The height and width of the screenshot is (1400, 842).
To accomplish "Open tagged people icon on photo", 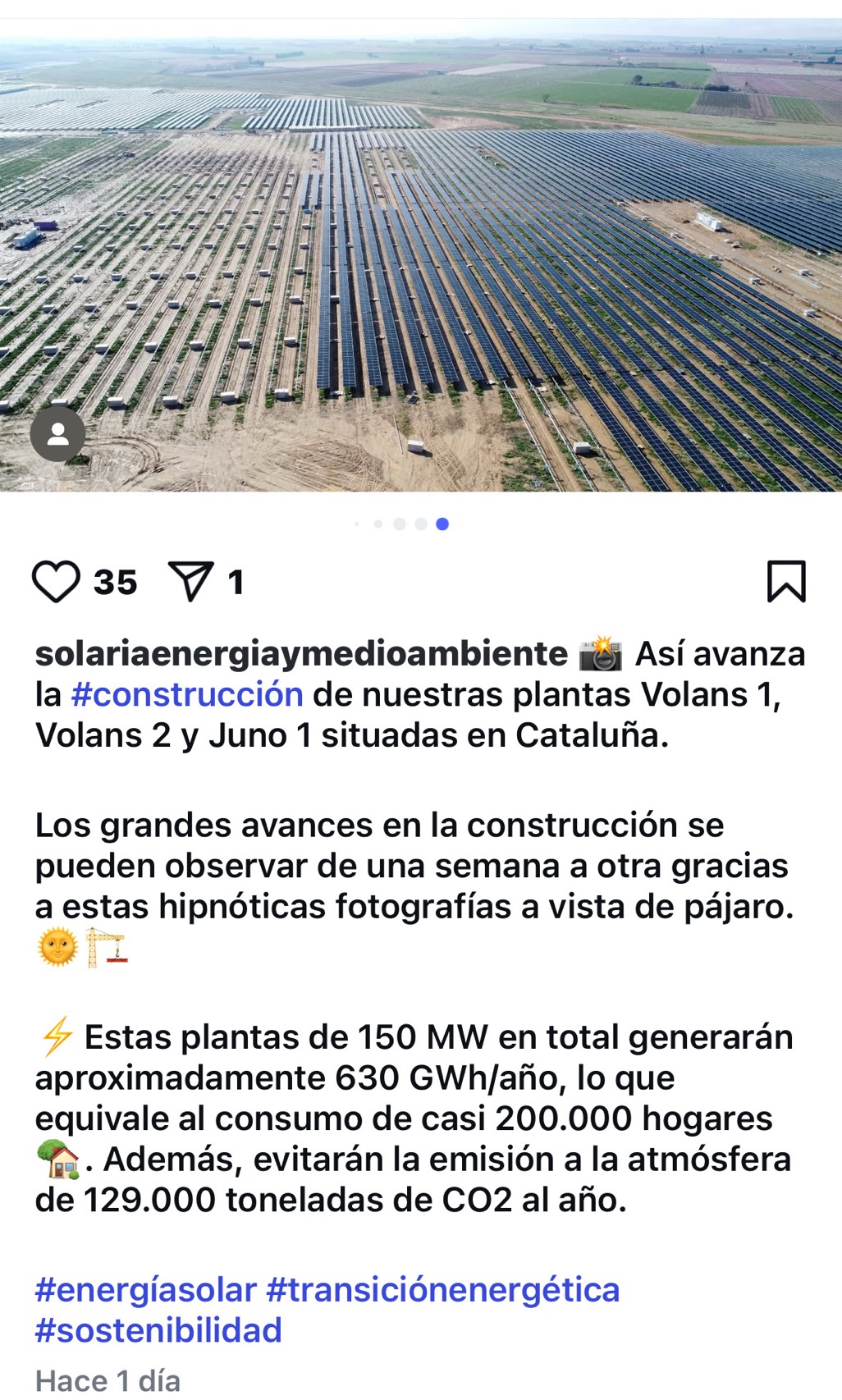I will (x=58, y=433).
